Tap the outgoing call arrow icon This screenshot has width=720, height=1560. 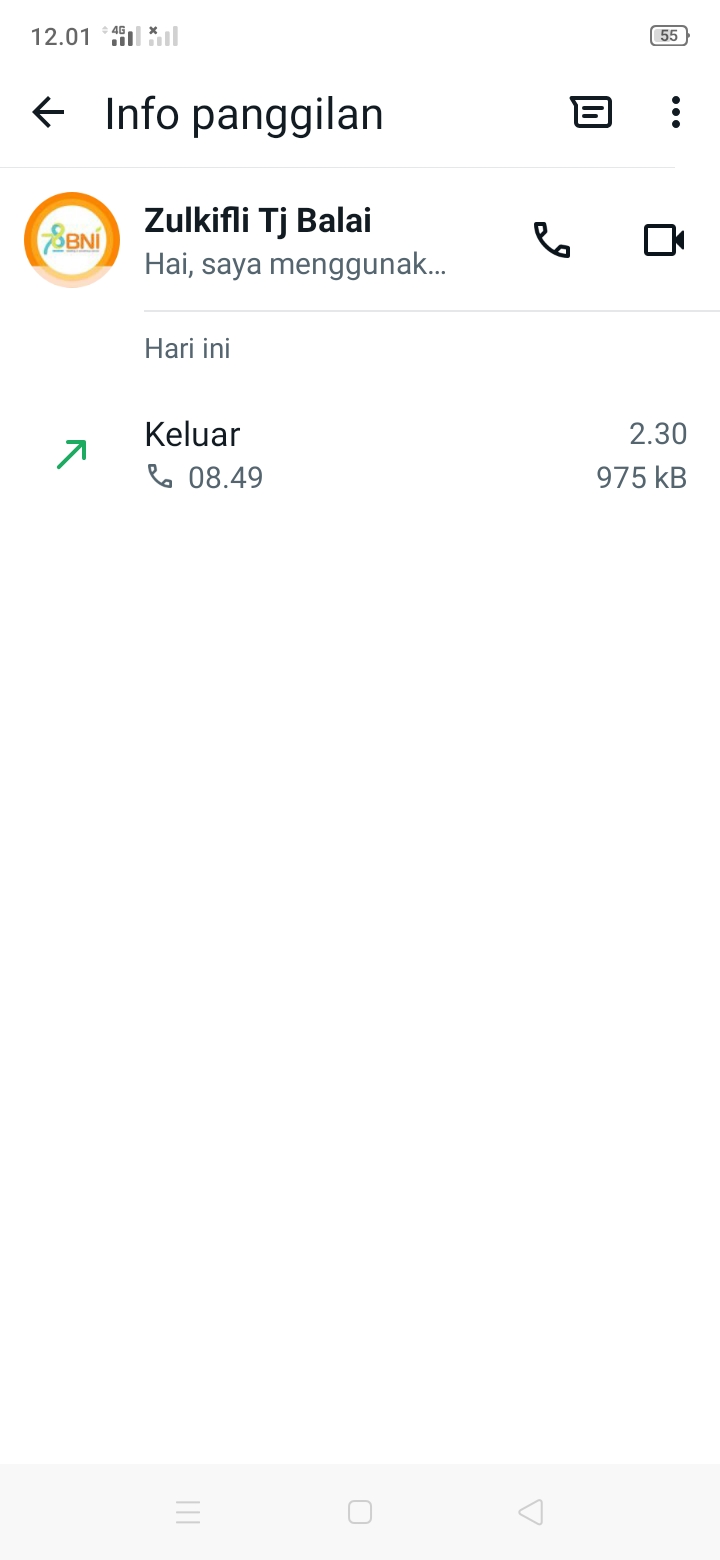point(70,454)
